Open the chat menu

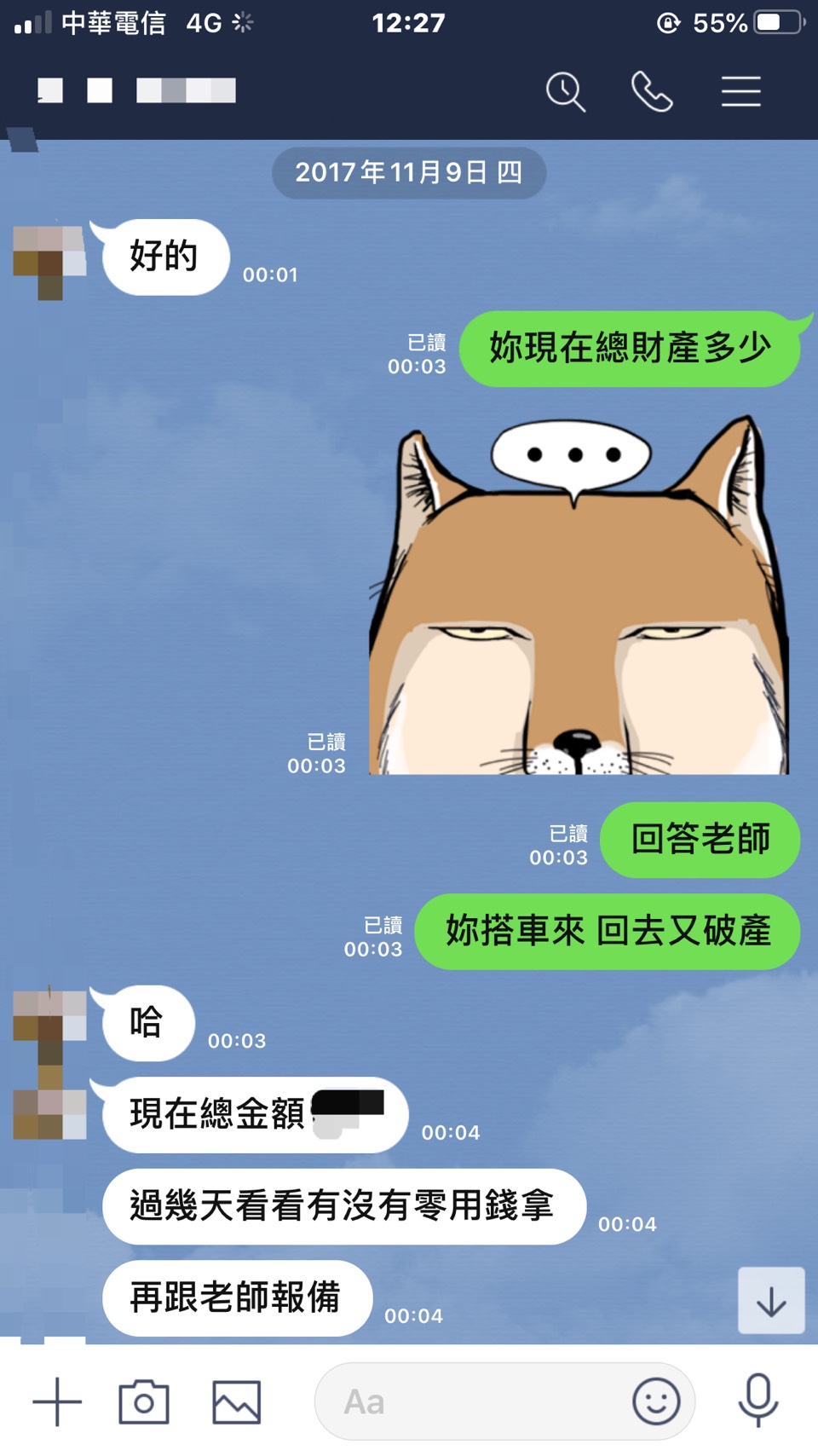(x=740, y=91)
